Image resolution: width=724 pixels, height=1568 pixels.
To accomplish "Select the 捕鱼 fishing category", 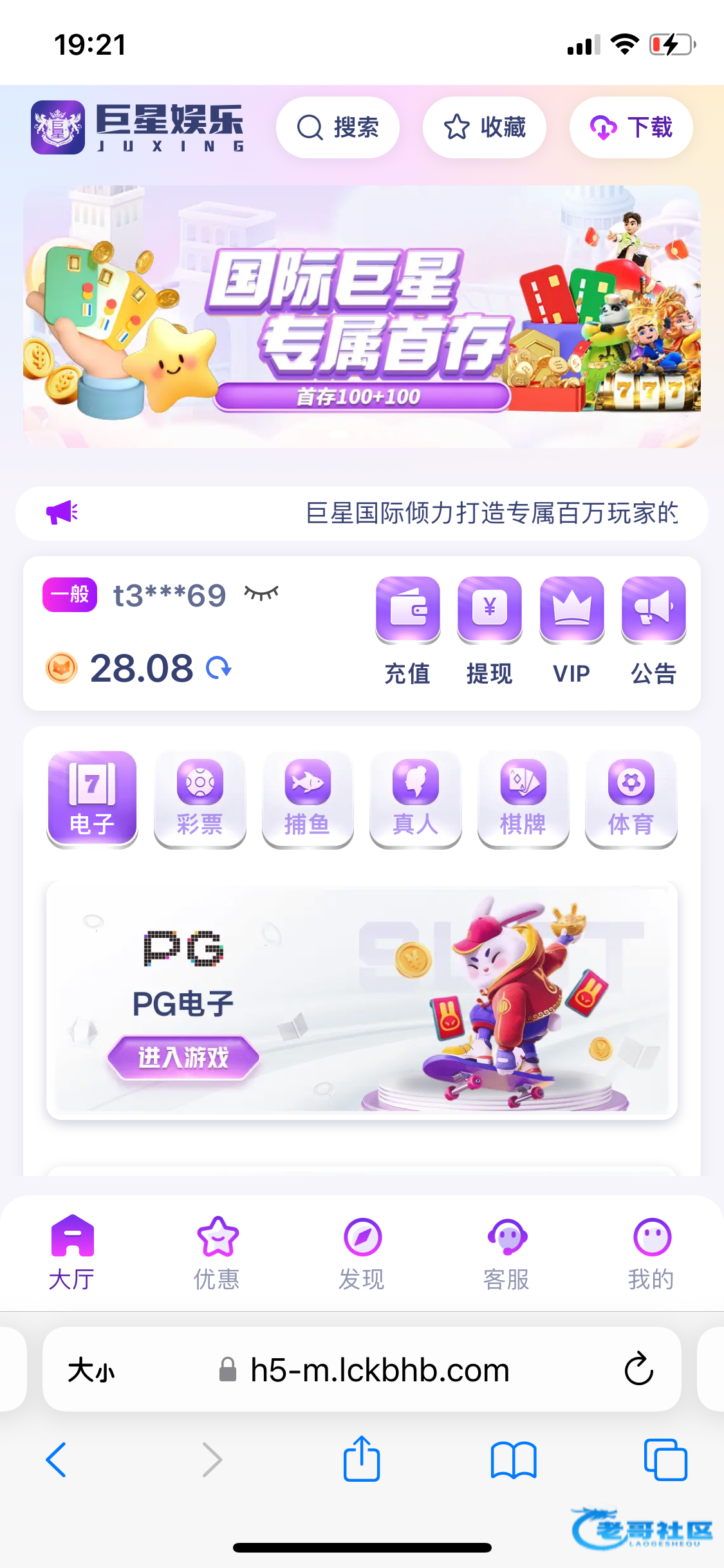I will pyautogui.click(x=308, y=798).
